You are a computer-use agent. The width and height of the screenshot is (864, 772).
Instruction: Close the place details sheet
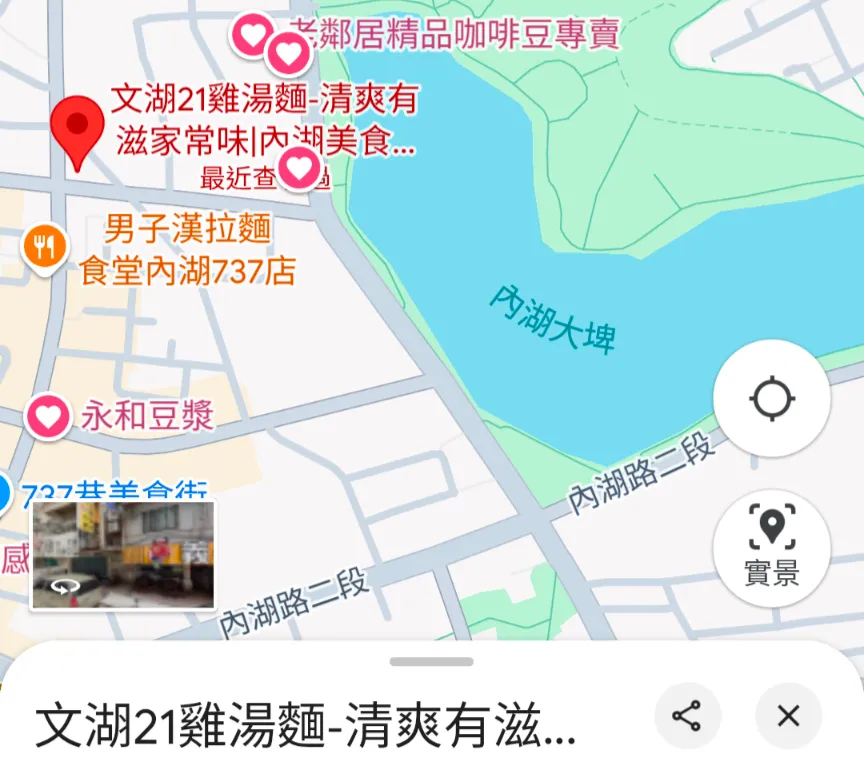click(788, 716)
